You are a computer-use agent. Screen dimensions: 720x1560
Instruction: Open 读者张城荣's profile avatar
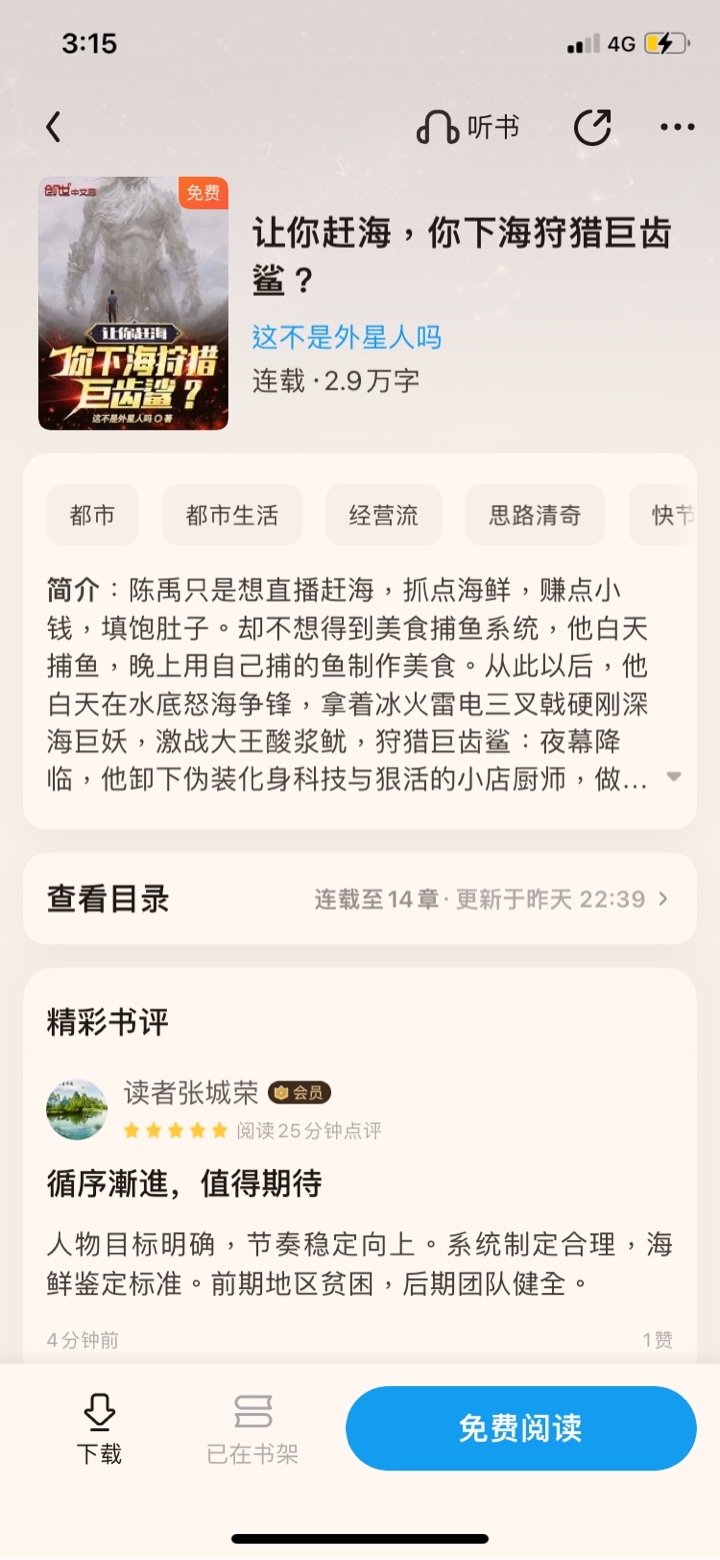77,1110
